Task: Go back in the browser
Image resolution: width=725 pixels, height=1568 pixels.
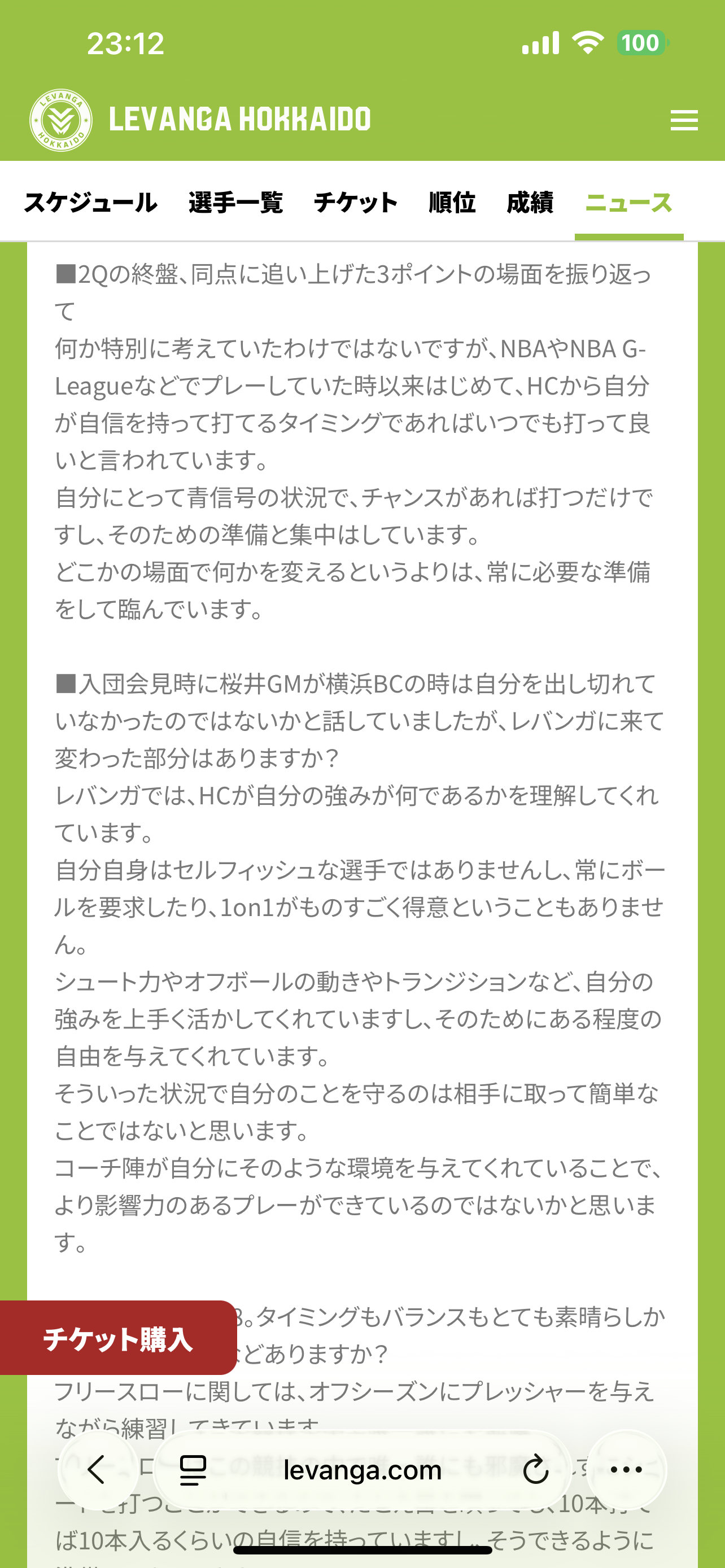Action: pos(97,1470)
